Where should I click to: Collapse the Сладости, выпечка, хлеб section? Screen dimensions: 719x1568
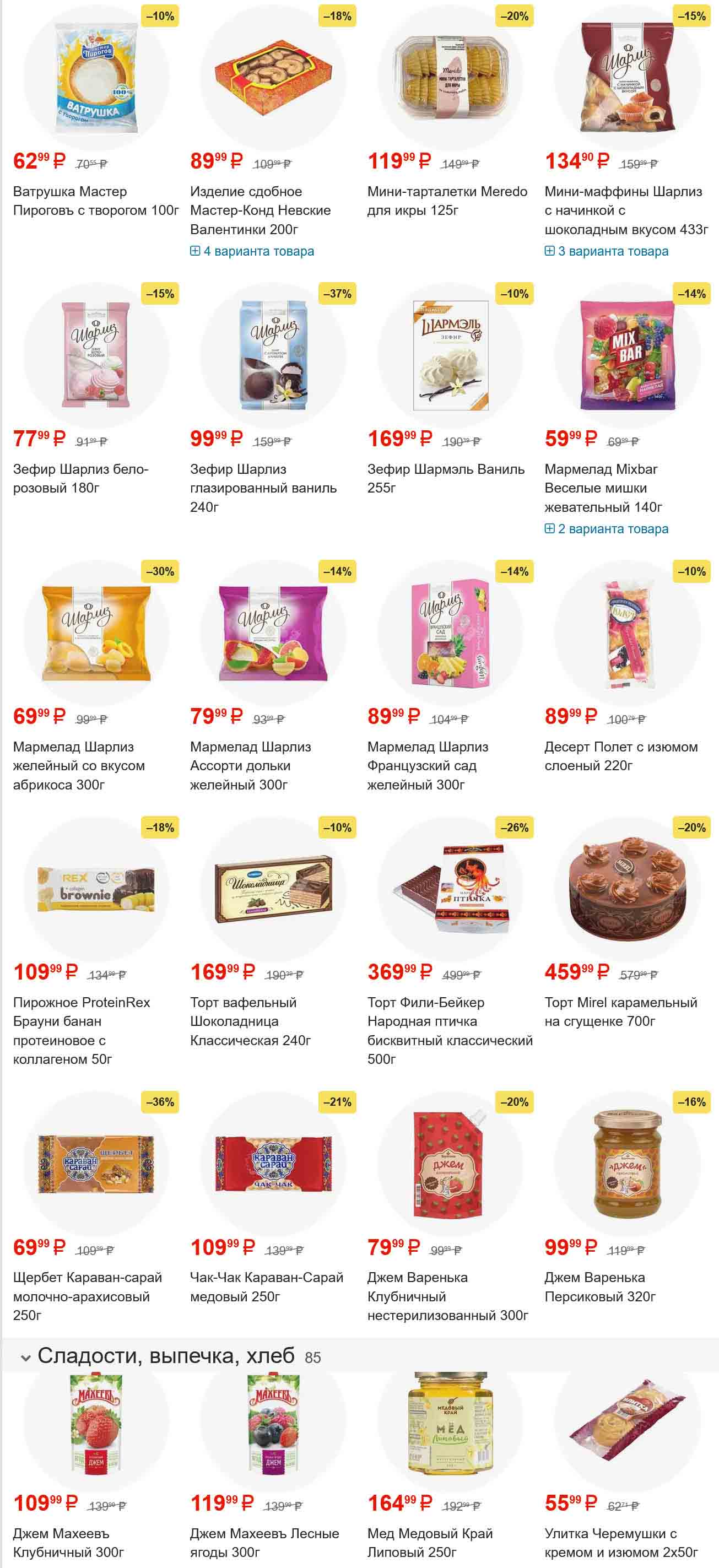coord(25,1358)
